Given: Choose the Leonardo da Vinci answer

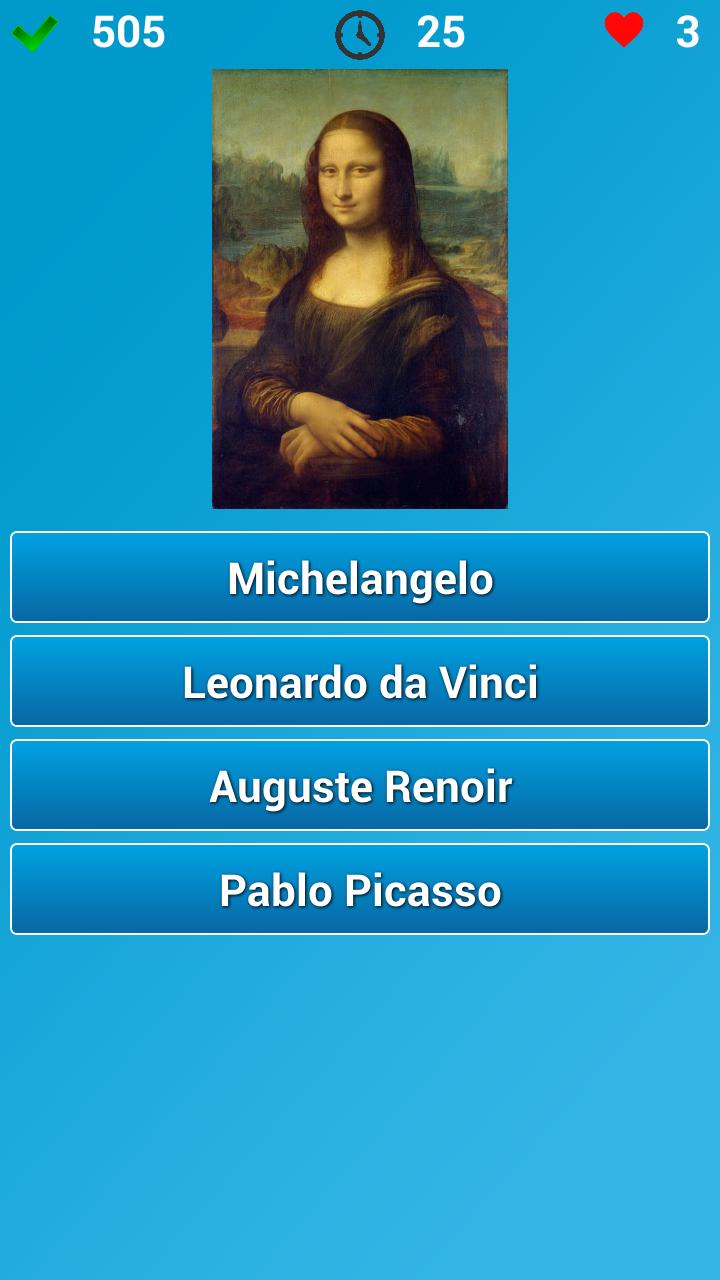Looking at the screenshot, I should click(360, 681).
